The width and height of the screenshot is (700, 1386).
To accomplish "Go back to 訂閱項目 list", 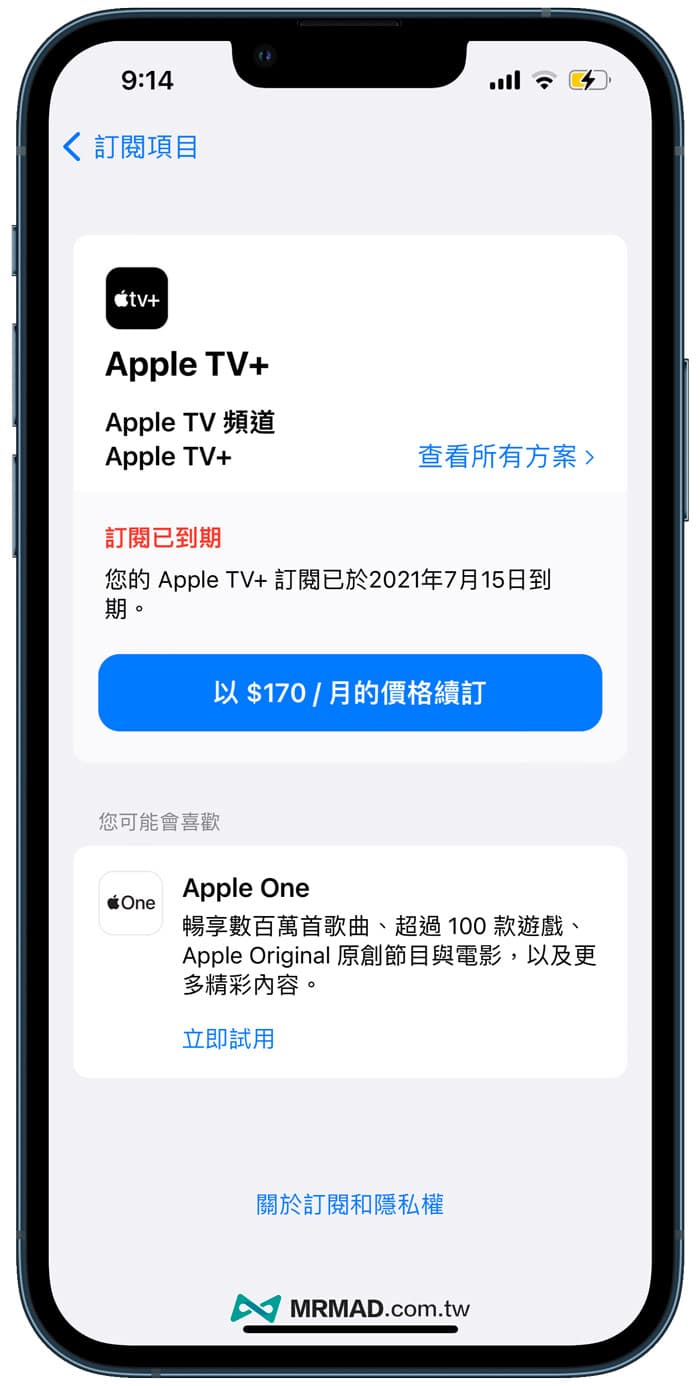I will [130, 148].
